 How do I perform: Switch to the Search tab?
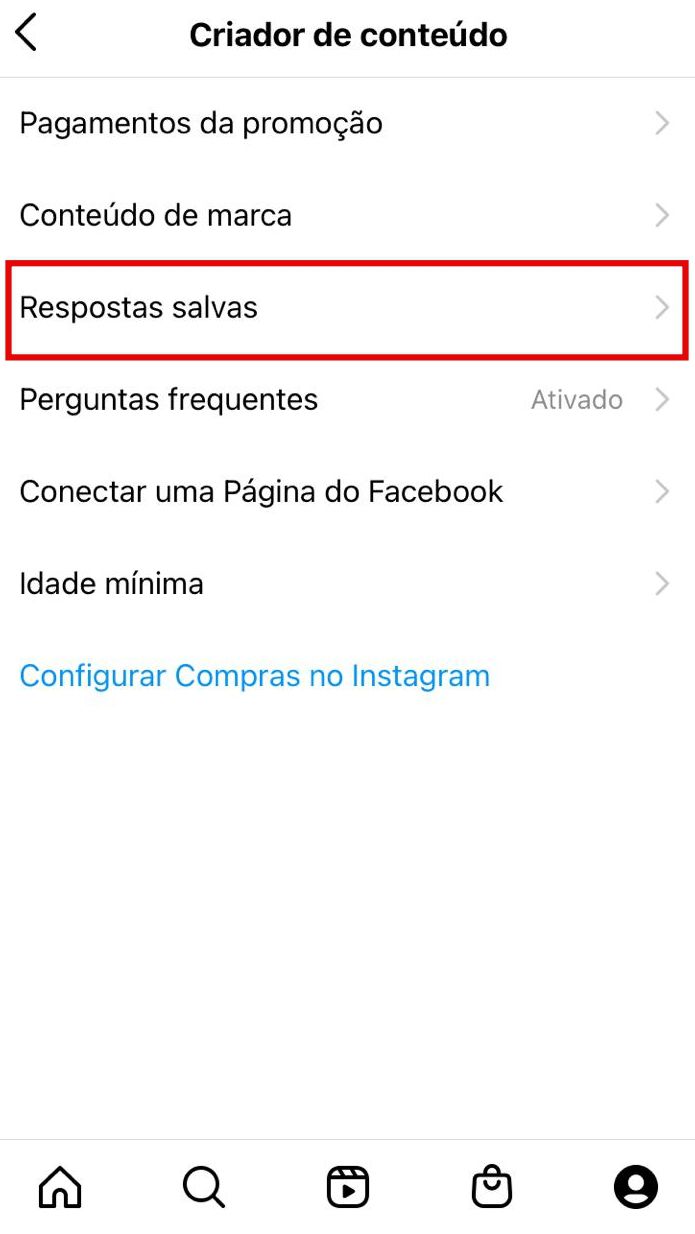[x=204, y=1187]
